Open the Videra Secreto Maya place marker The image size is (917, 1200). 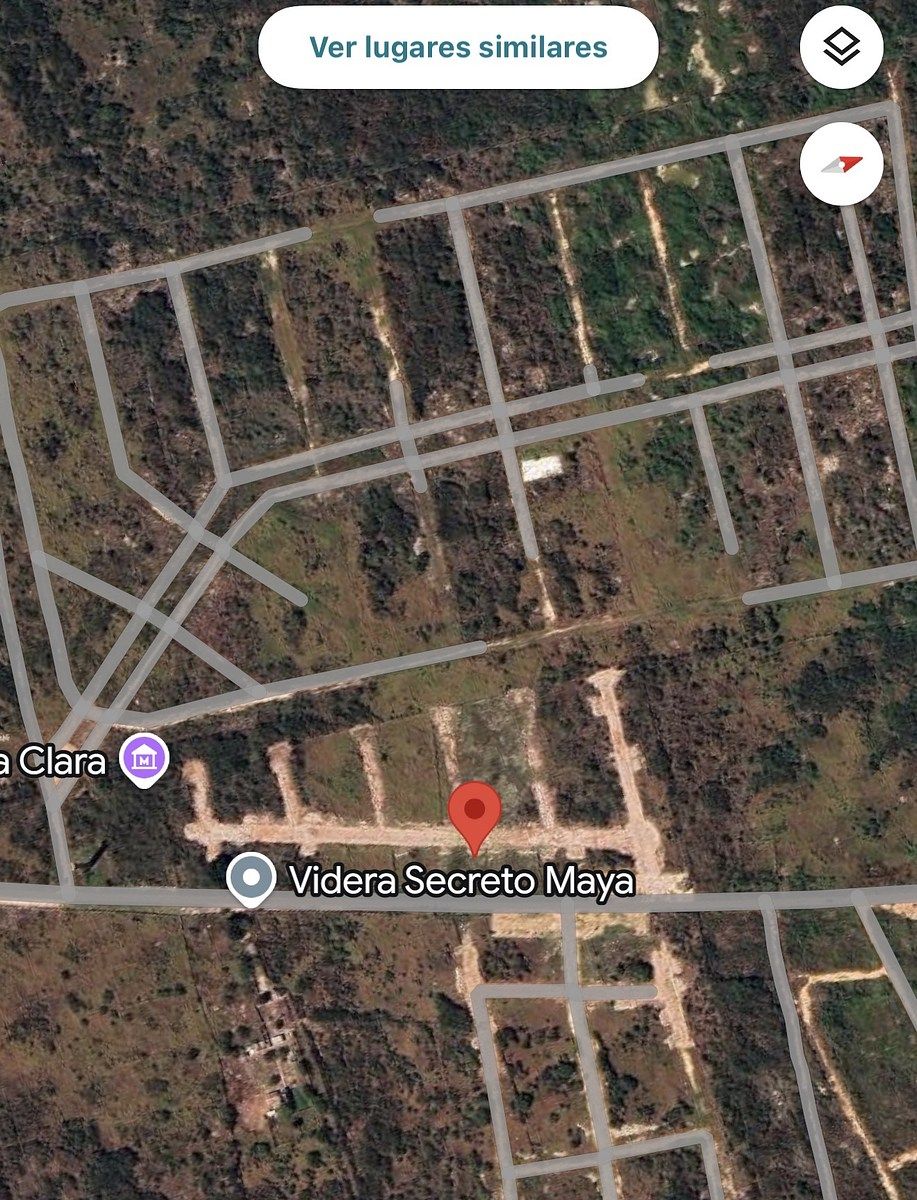[x=251, y=879]
